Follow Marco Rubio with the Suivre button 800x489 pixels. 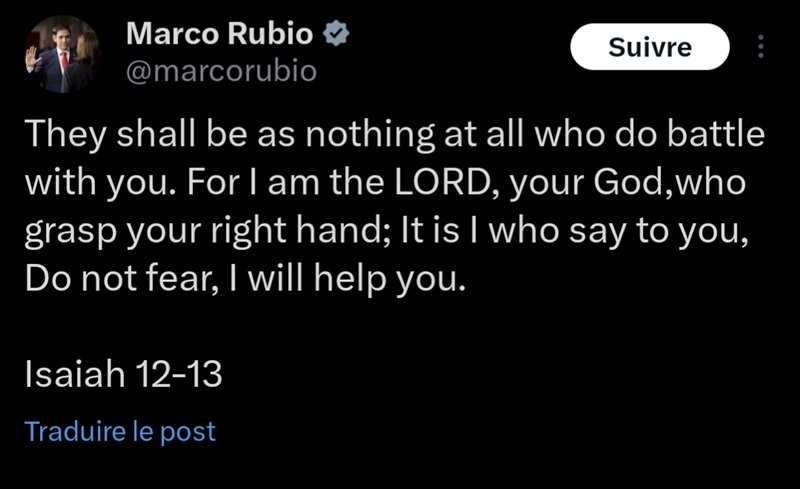tap(649, 47)
